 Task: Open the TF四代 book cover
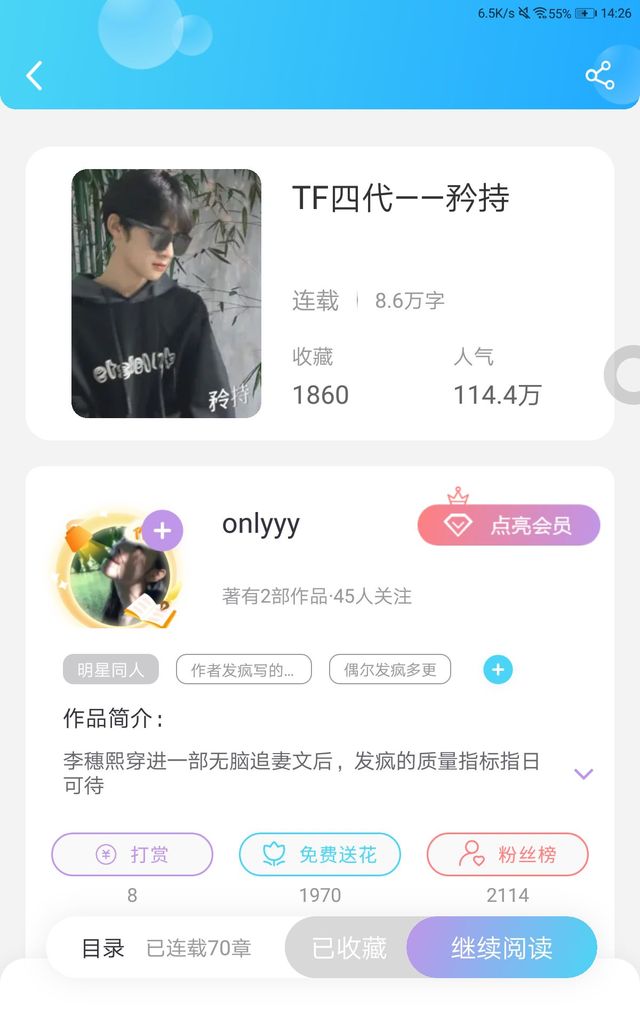click(x=166, y=293)
